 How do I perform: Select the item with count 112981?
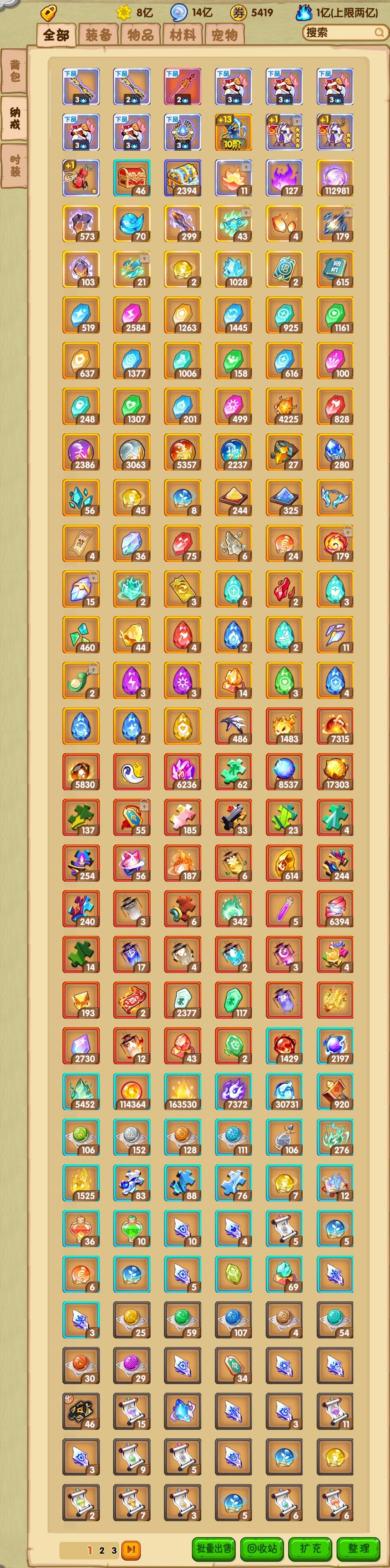coord(335,178)
